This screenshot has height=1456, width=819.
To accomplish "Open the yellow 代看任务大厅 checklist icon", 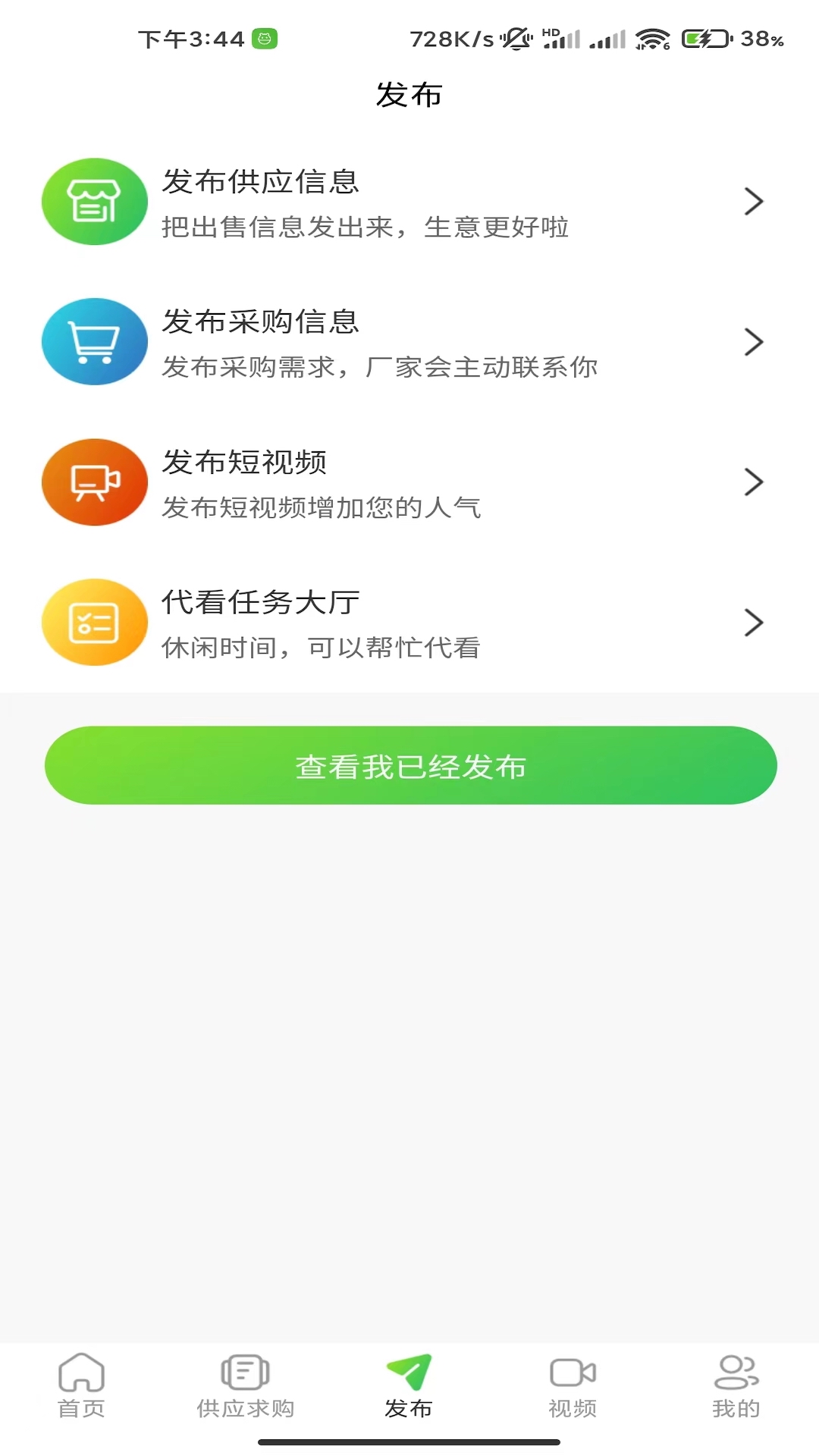I will [94, 622].
